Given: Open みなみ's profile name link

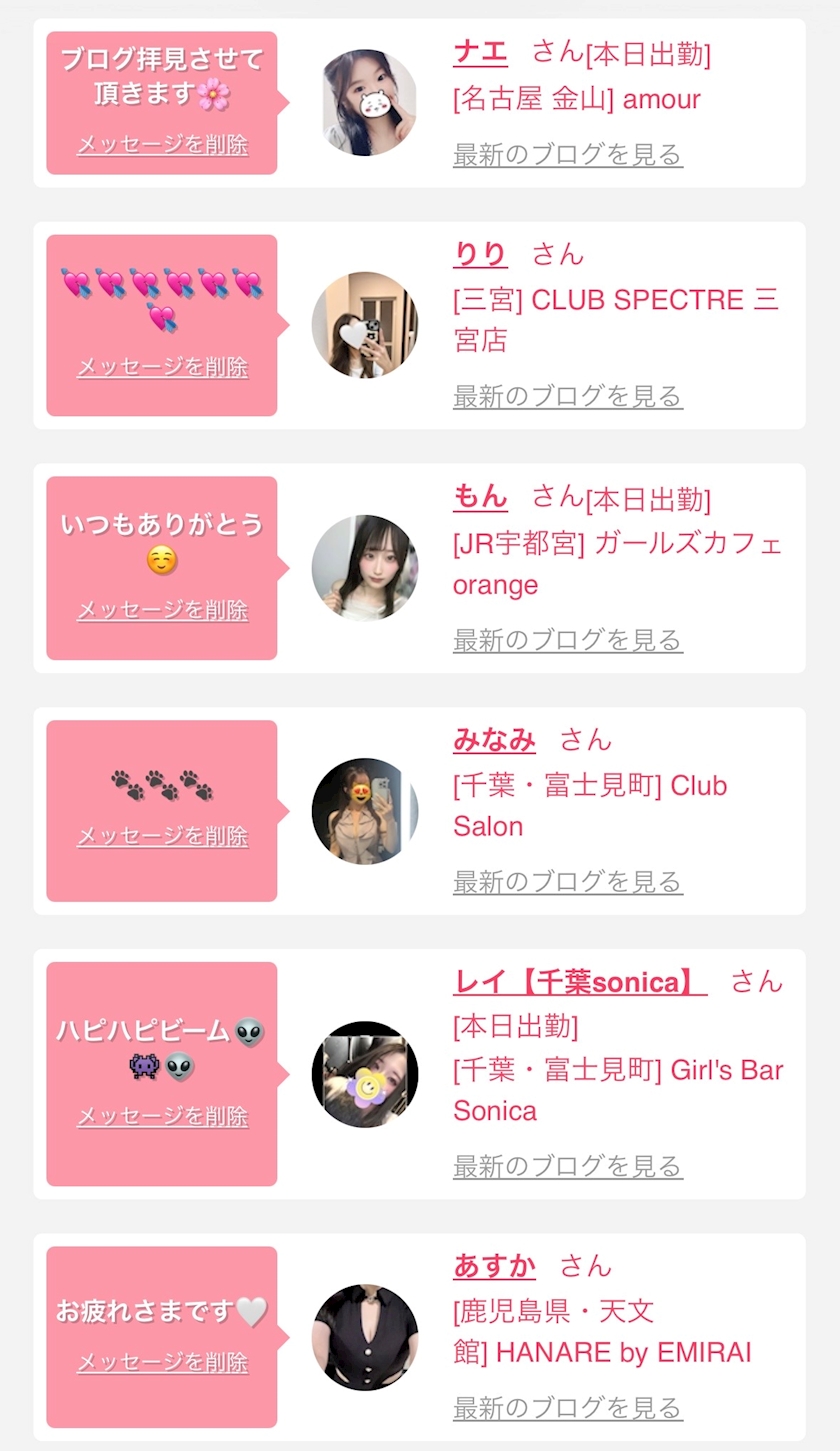Looking at the screenshot, I should 494,740.
